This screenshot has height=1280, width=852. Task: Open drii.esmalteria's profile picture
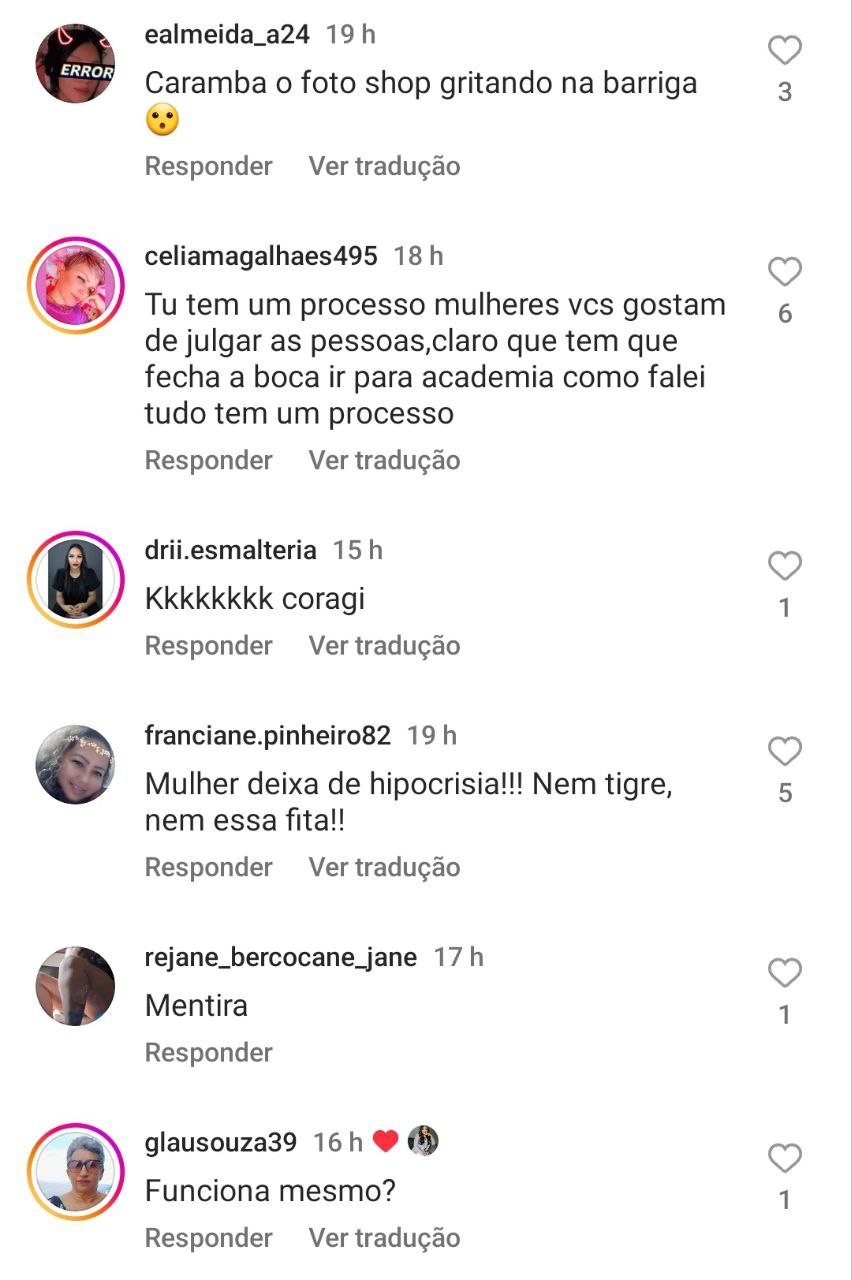[76, 580]
